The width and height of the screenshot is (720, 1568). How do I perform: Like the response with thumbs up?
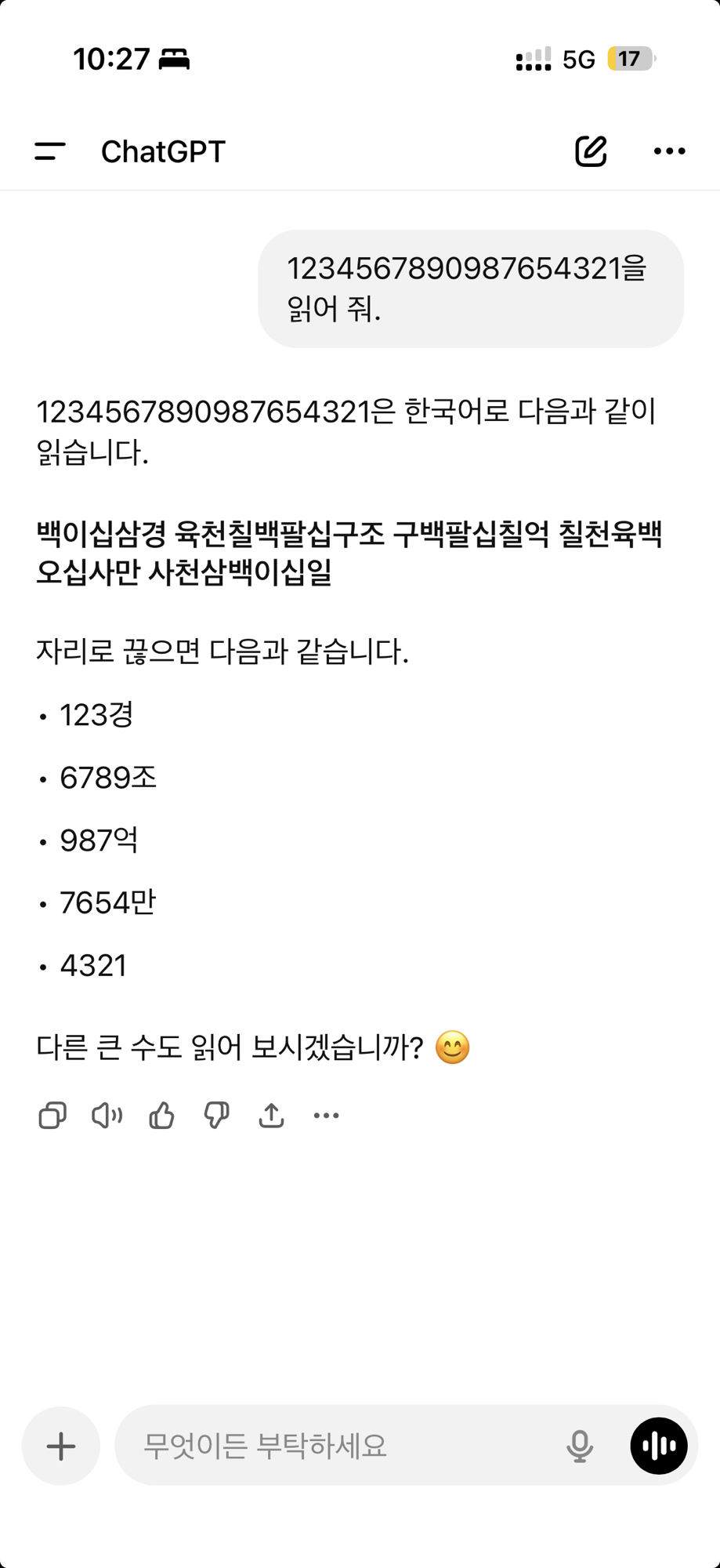(x=162, y=1115)
